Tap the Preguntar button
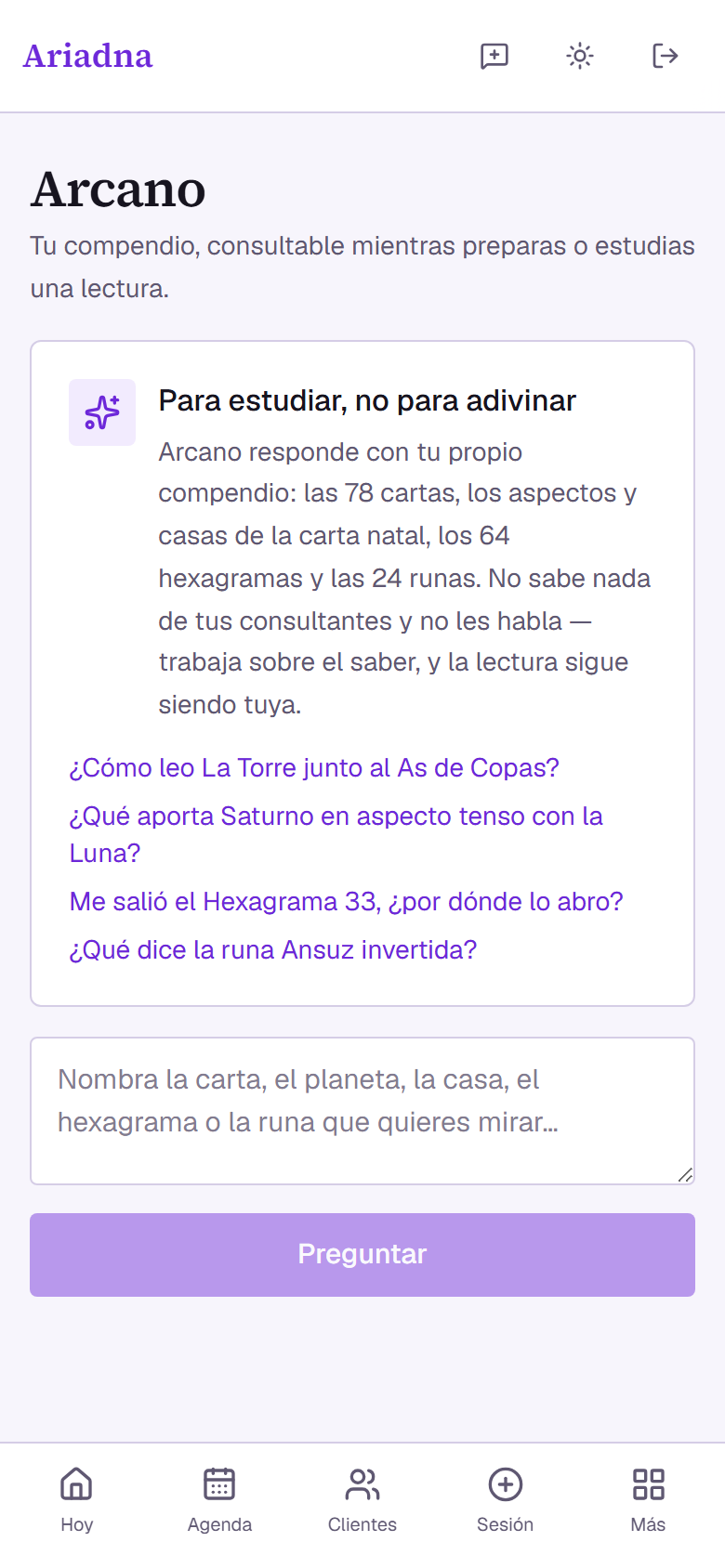The width and height of the screenshot is (725, 1568). pyautogui.click(x=362, y=1255)
